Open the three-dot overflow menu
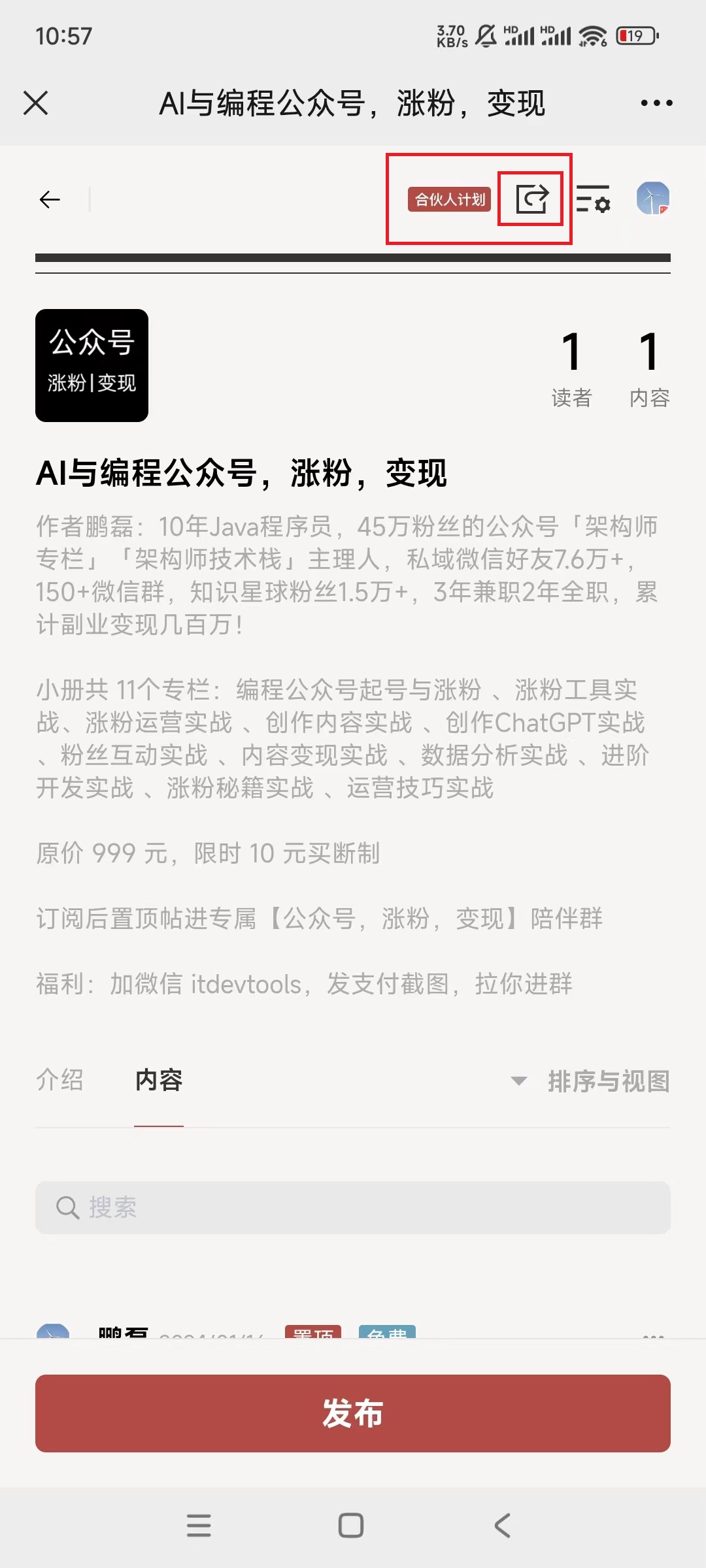The width and height of the screenshot is (706, 1568). click(x=656, y=103)
